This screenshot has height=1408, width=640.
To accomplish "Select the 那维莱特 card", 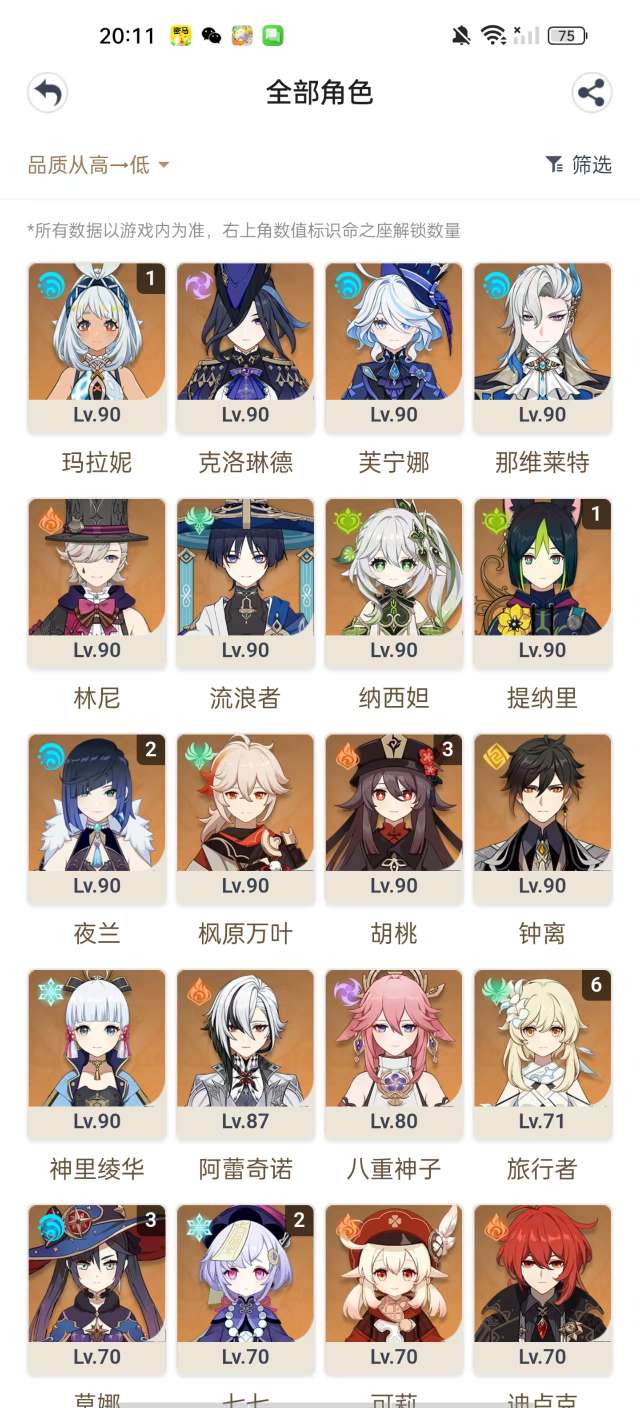I will tap(542, 347).
